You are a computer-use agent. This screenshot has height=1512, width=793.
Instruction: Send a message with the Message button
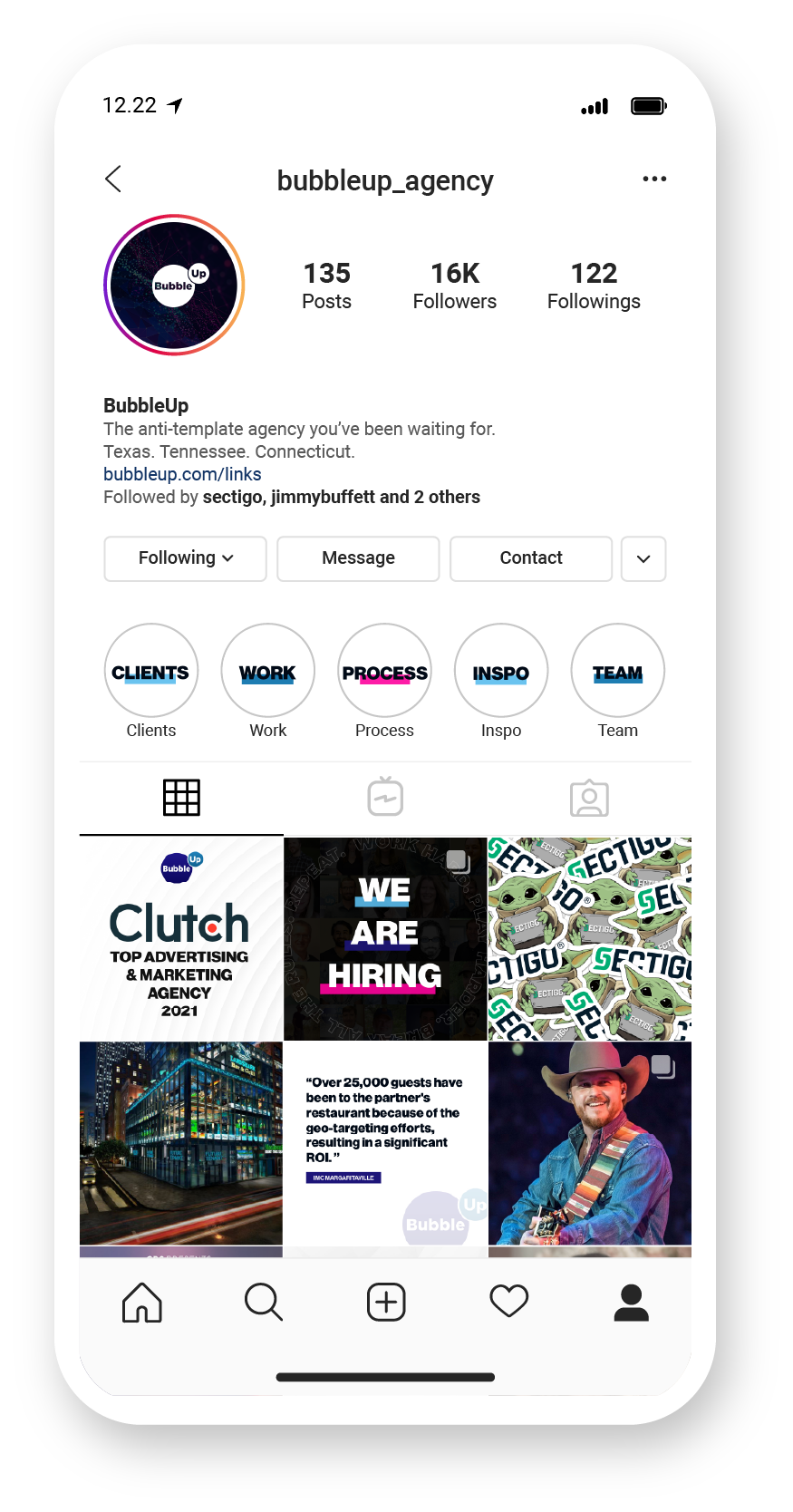coord(358,558)
